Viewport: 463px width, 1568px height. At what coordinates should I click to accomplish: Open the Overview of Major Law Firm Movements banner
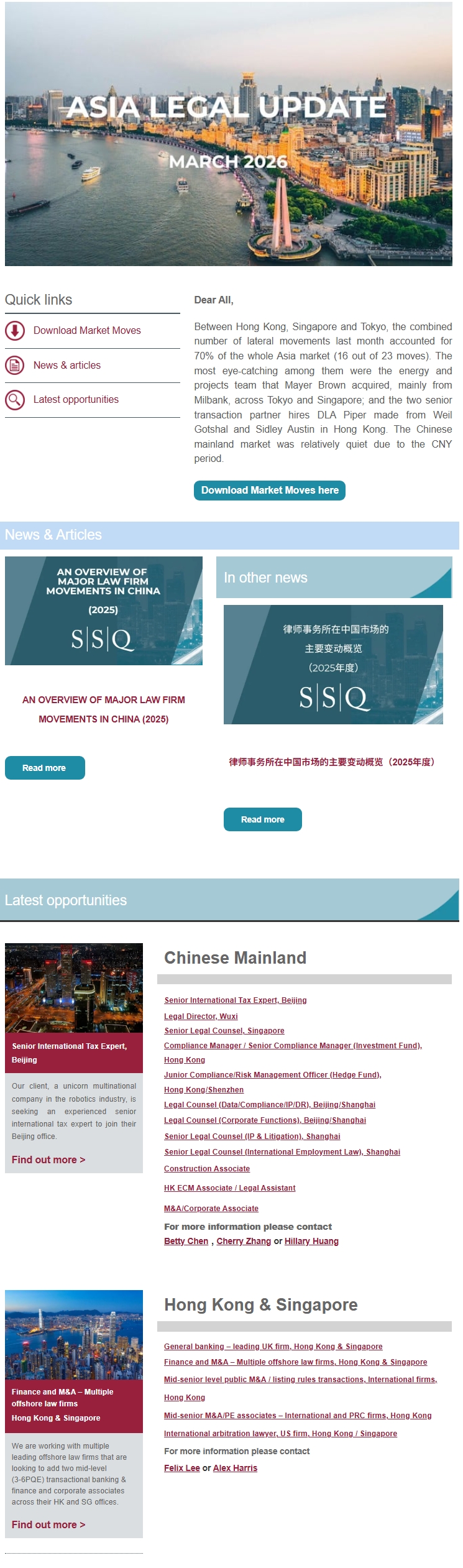pyautogui.click(x=103, y=611)
